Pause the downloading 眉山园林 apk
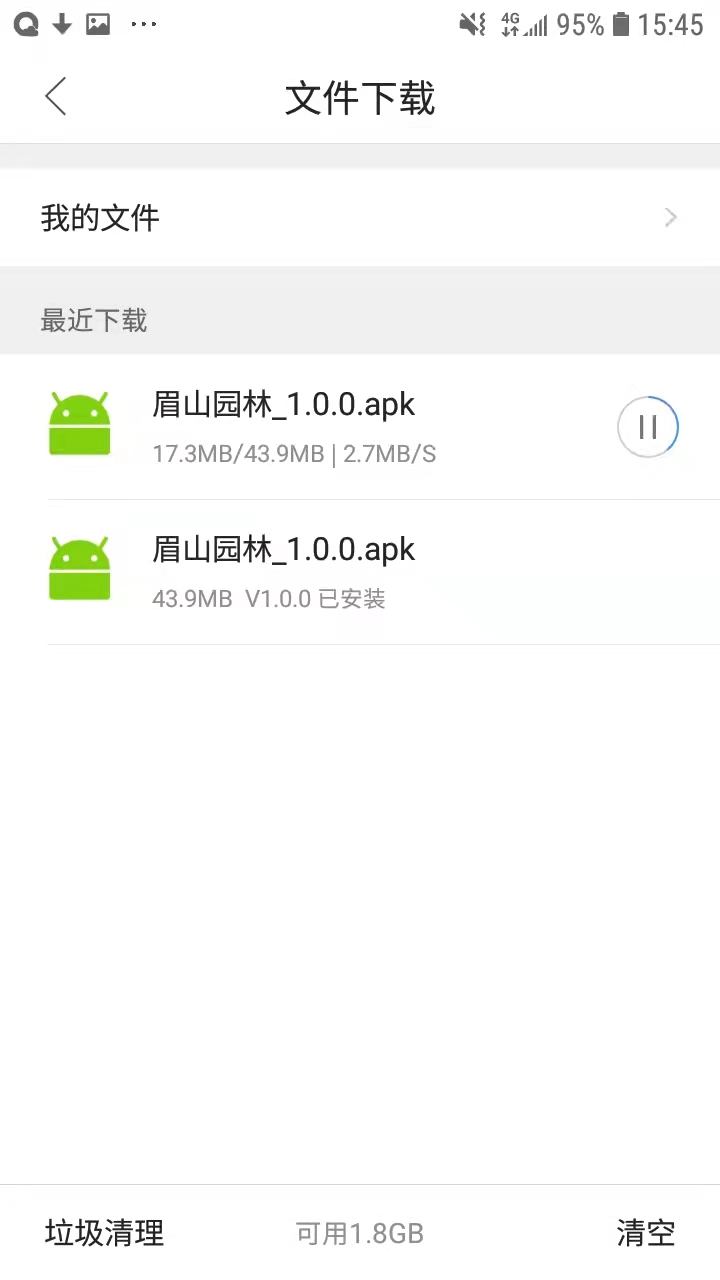Image resolution: width=720 pixels, height=1280 pixels. (x=647, y=427)
